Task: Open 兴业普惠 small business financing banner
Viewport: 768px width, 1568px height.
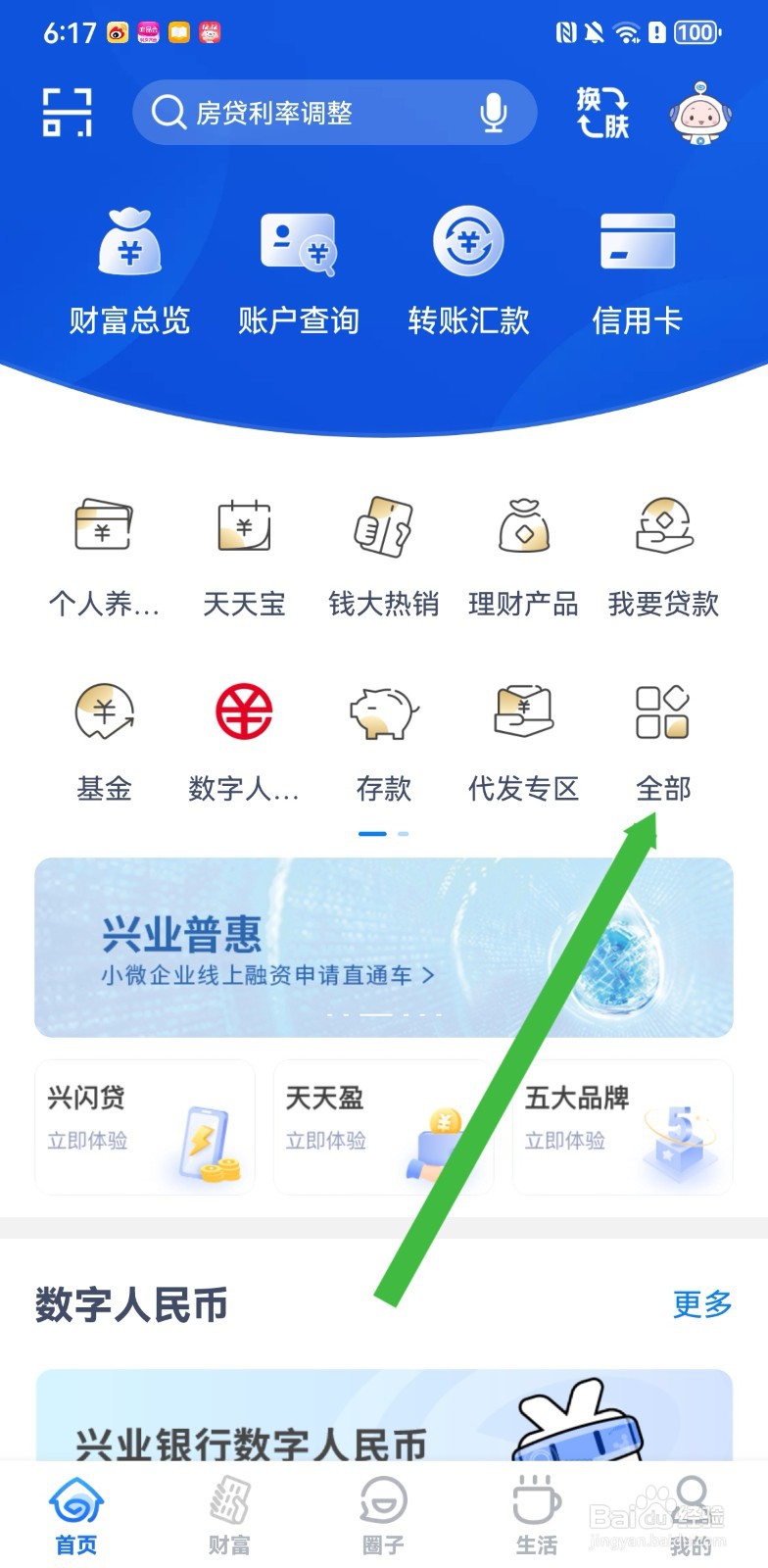Action: point(384,947)
